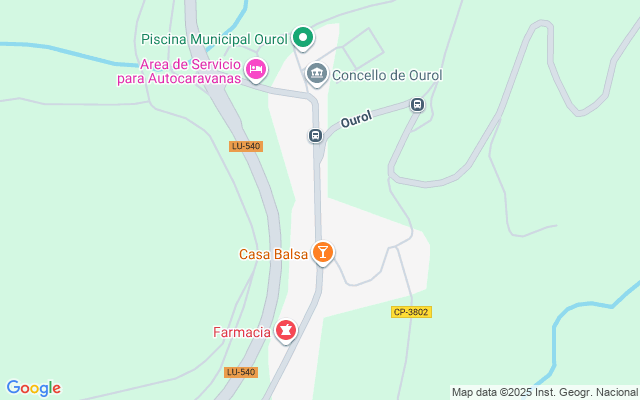Open the Piscina Municipal Ourol marker
Viewport: 640px width, 400px height.
[304, 39]
